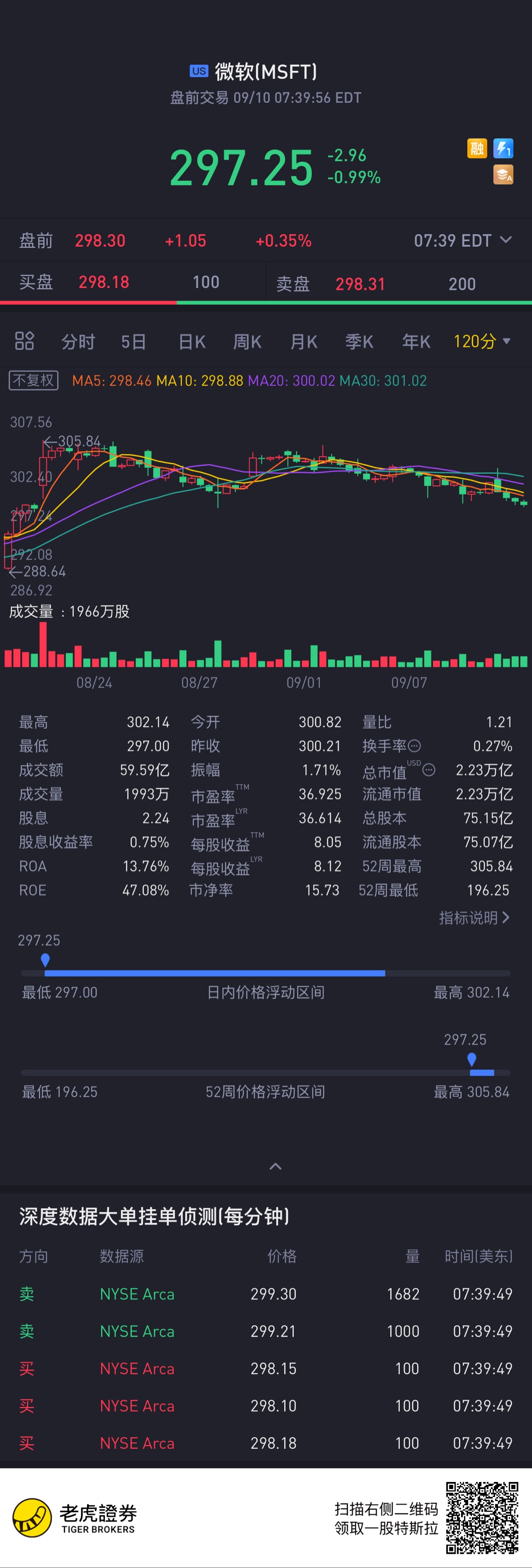The width and height of the screenshot is (532, 1568).
Task: Open 指标说明 indicator explanation
Action: [x=474, y=917]
